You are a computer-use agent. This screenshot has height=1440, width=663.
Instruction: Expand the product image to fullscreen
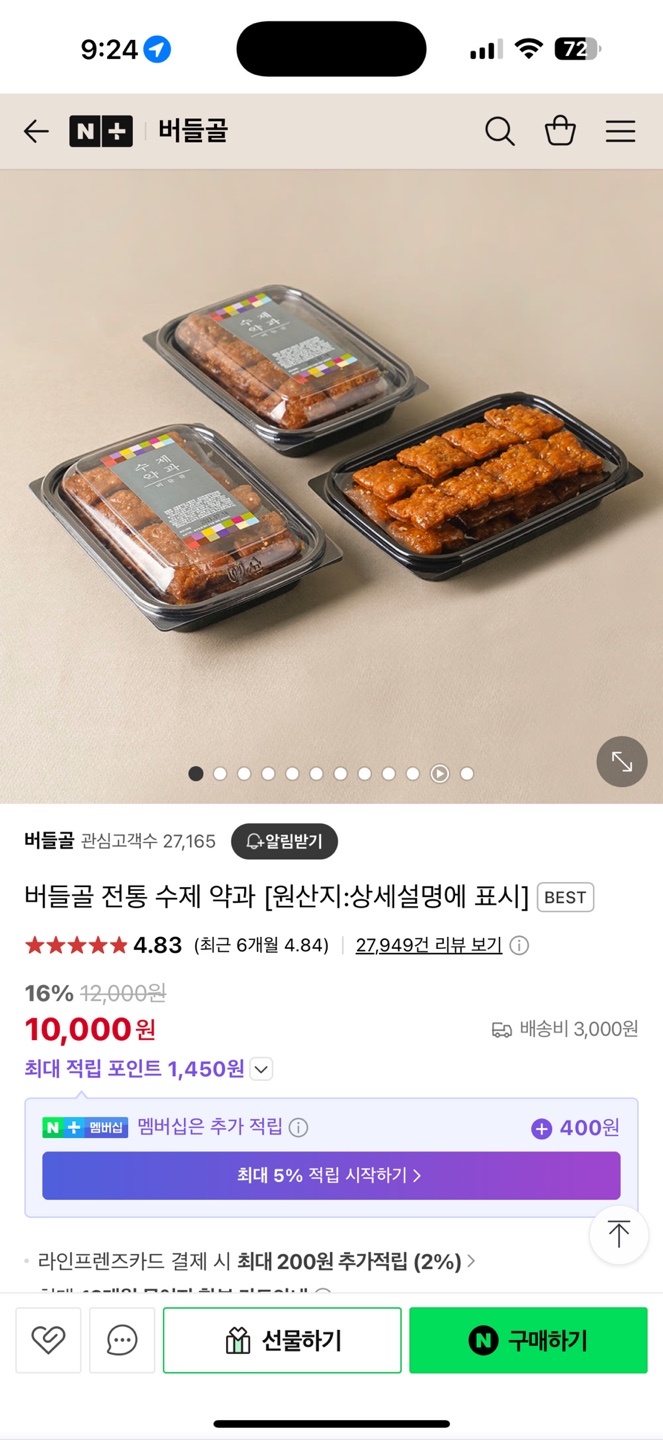(x=621, y=762)
